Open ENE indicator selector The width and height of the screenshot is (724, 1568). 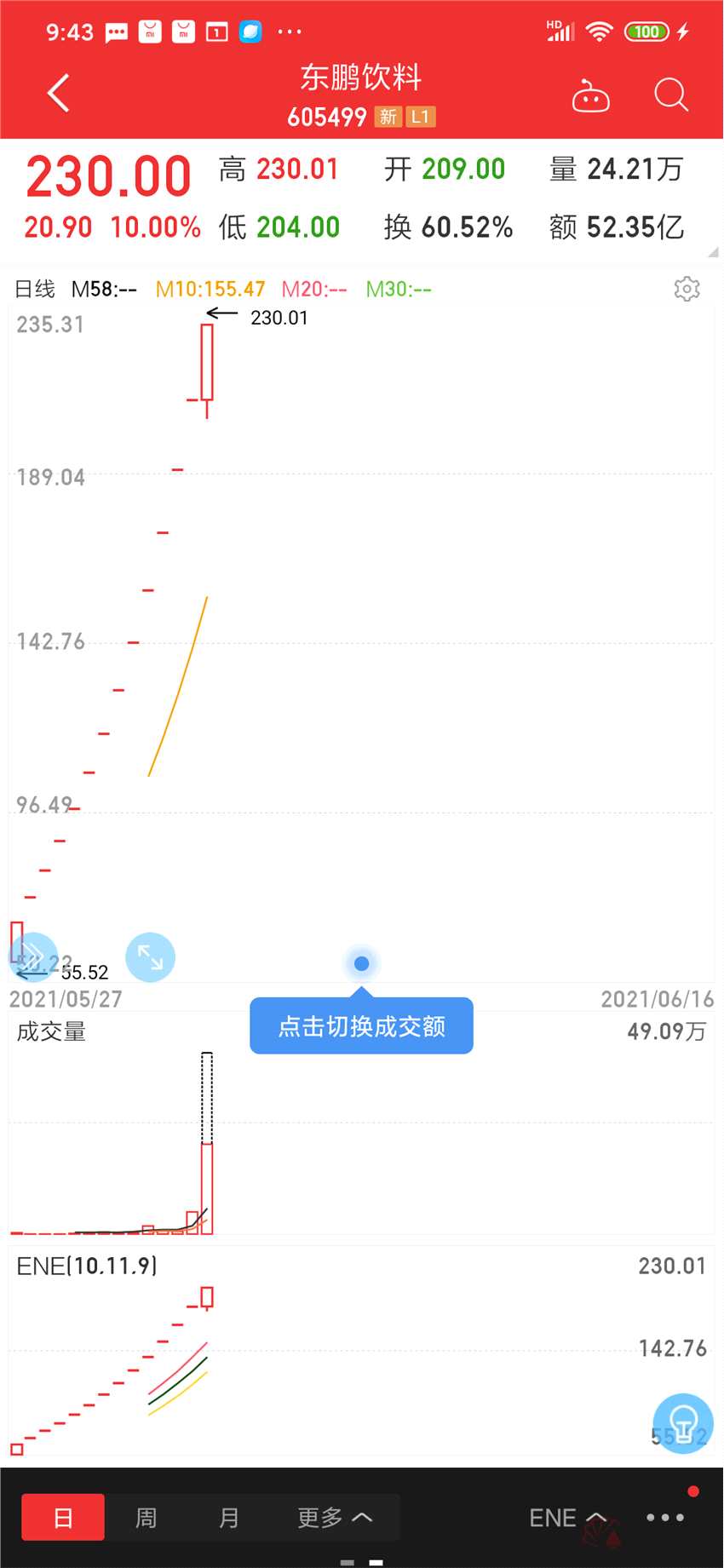pos(566,1517)
